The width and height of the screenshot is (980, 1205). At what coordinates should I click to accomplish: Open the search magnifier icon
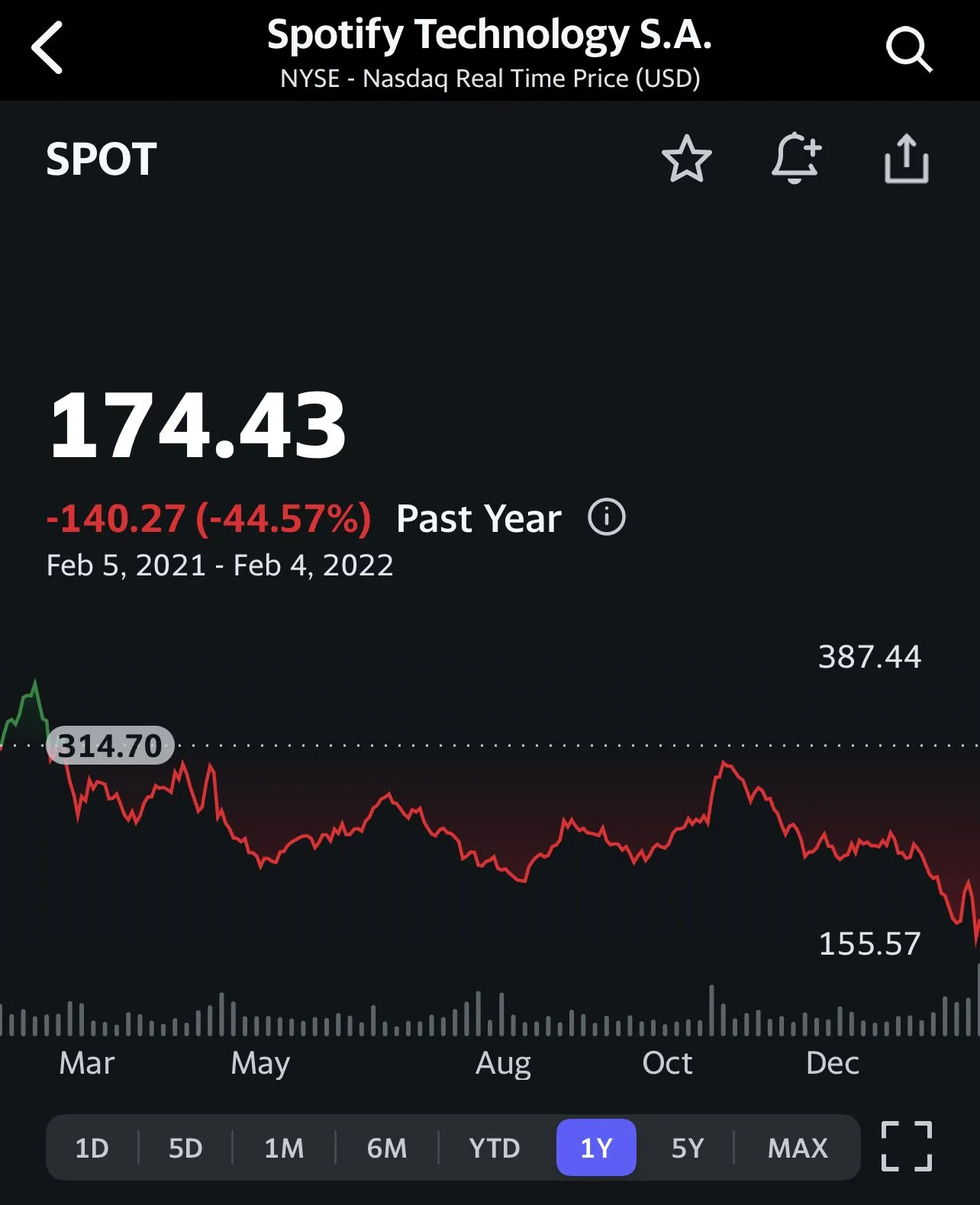click(x=908, y=50)
